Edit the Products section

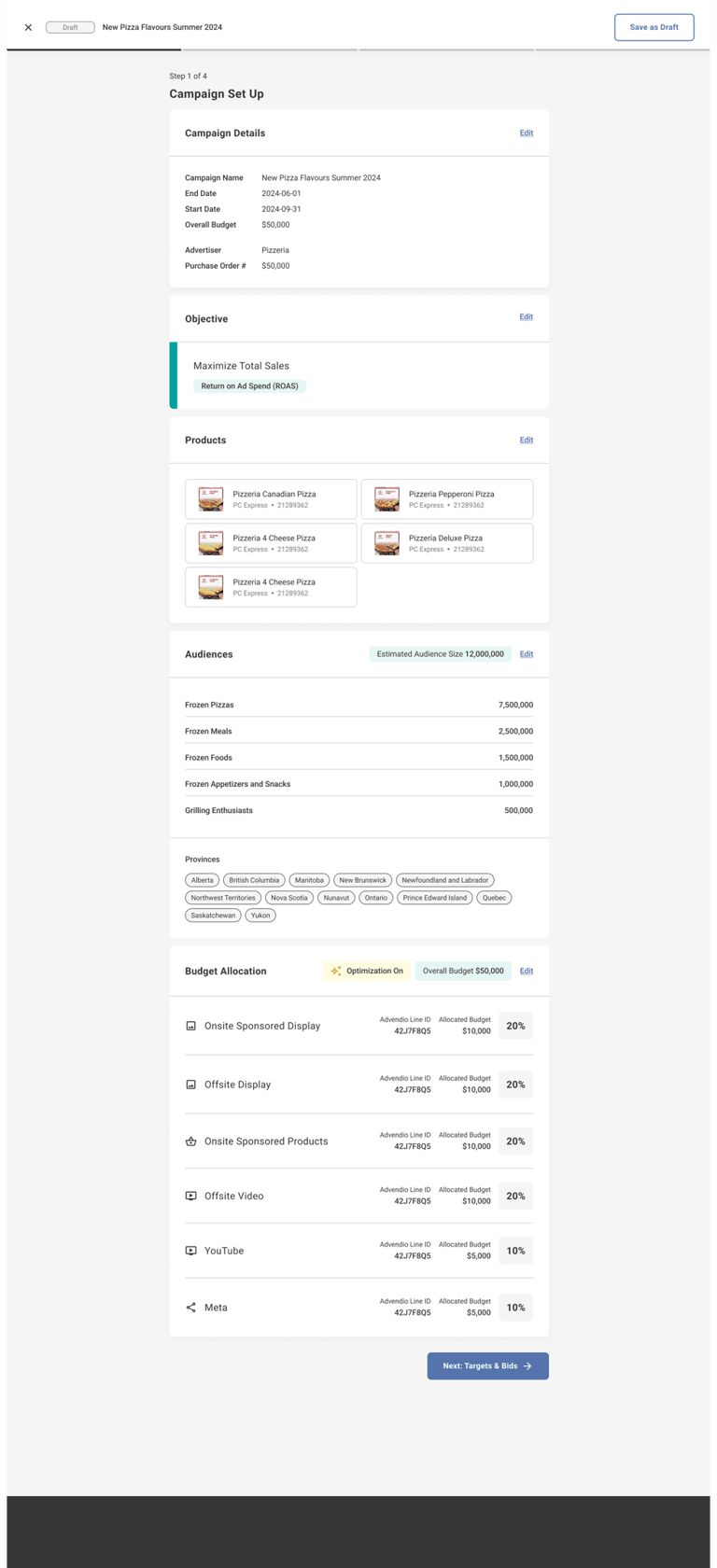point(527,440)
